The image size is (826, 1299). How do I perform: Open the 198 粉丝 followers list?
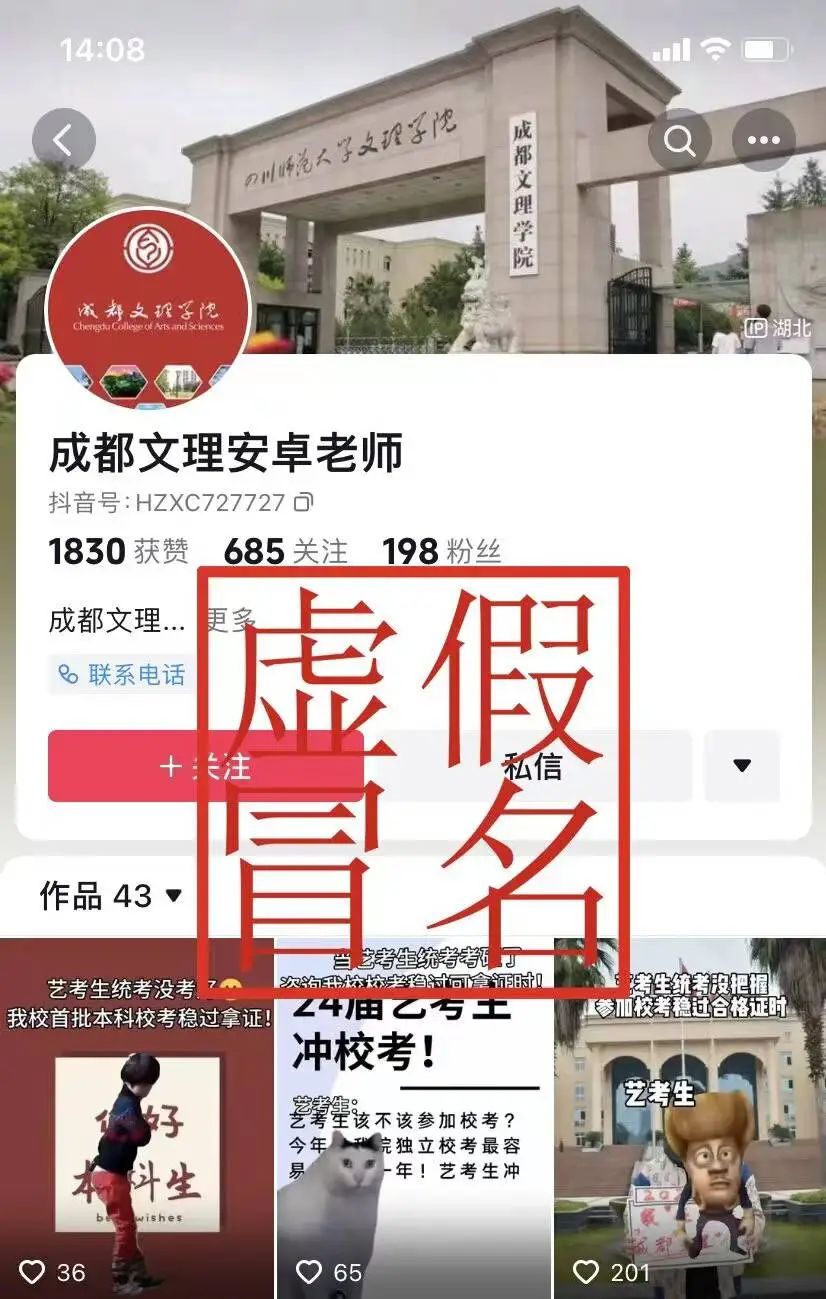pos(441,551)
